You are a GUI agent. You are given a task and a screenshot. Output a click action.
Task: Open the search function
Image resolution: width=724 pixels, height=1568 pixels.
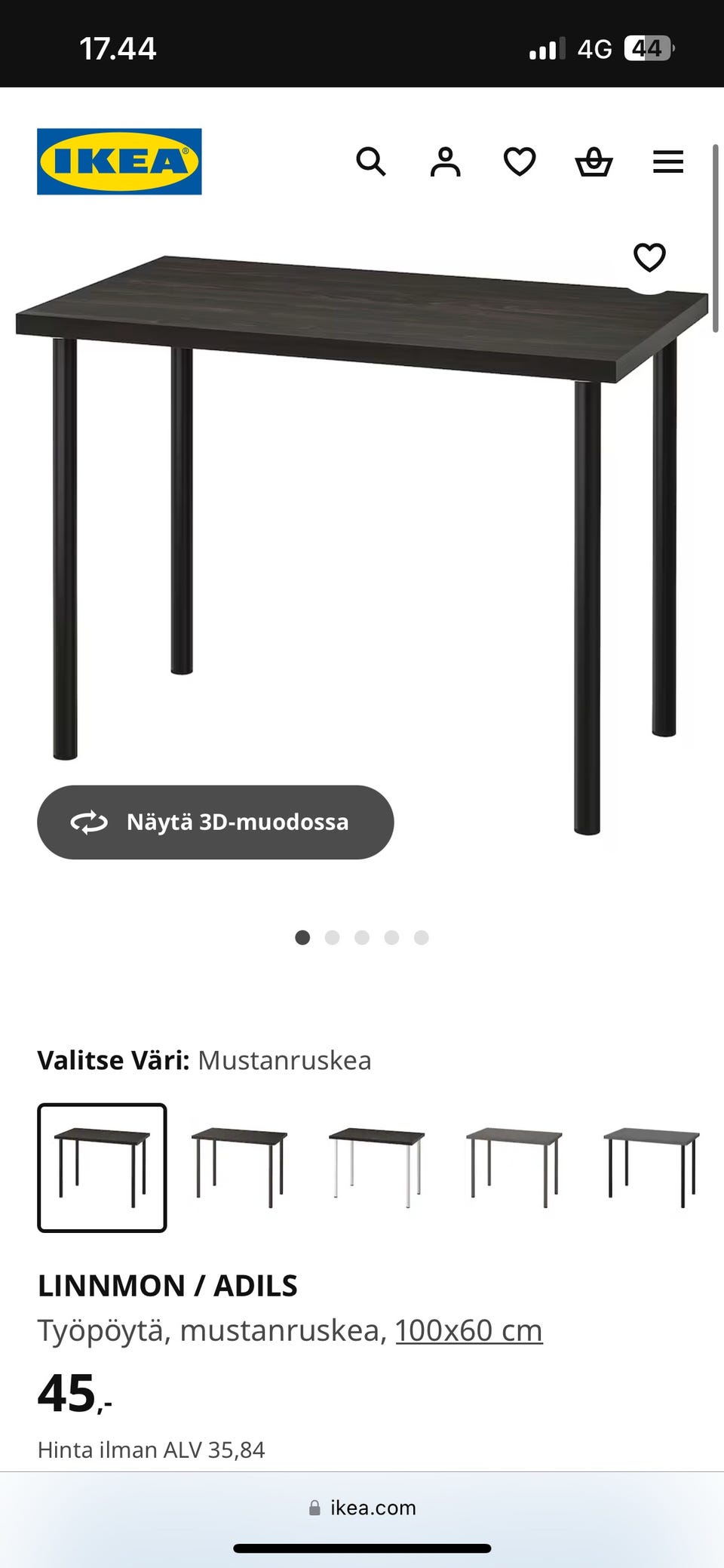(372, 161)
